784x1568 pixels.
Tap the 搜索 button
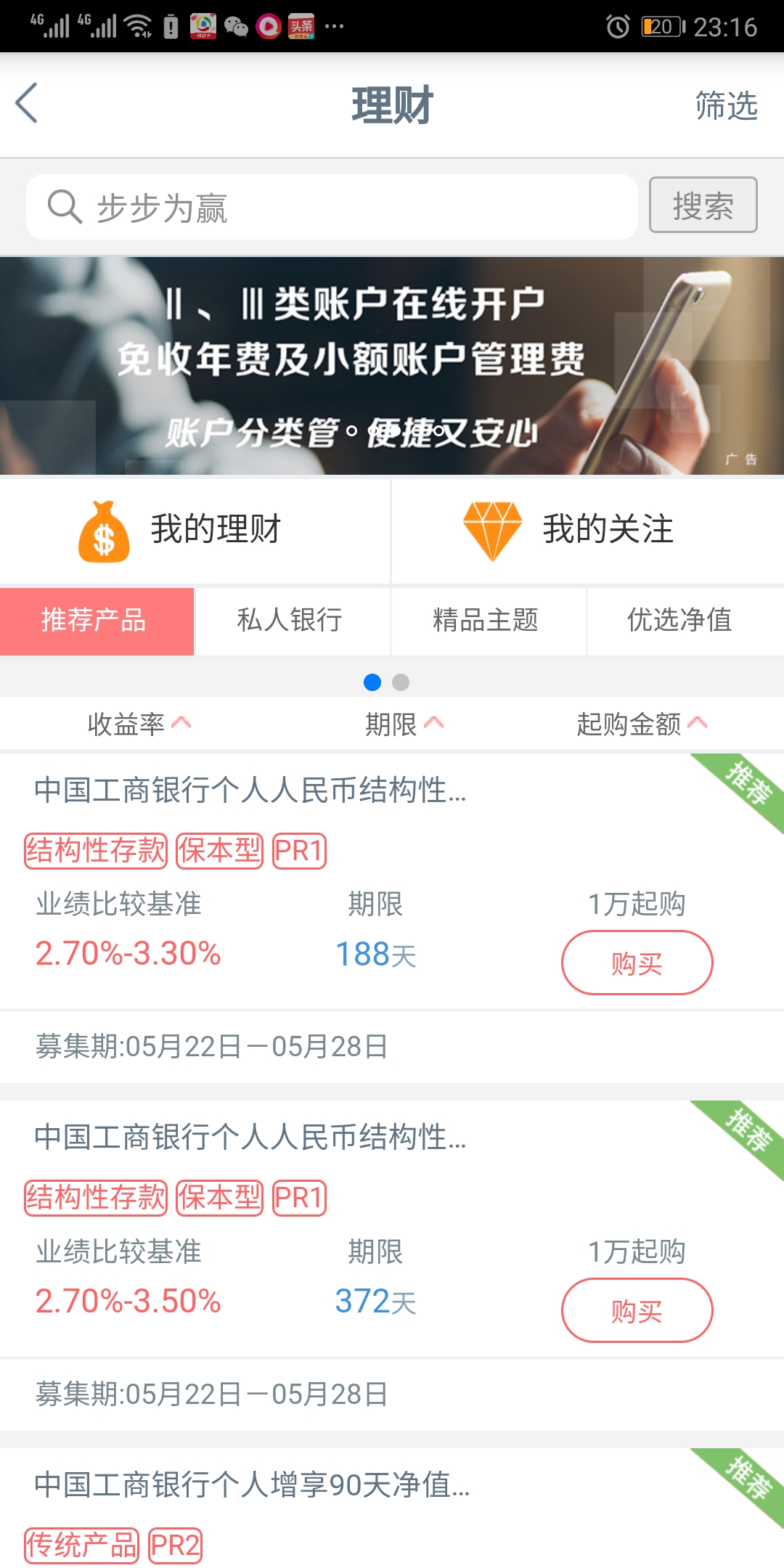click(702, 205)
